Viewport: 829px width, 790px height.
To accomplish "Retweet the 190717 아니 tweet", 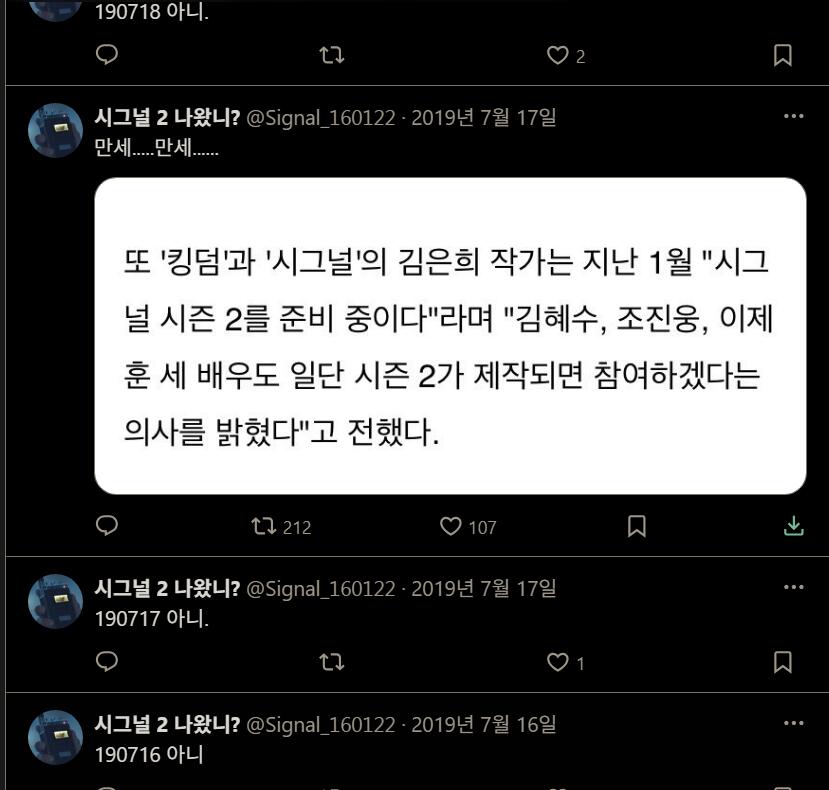I will click(x=331, y=662).
